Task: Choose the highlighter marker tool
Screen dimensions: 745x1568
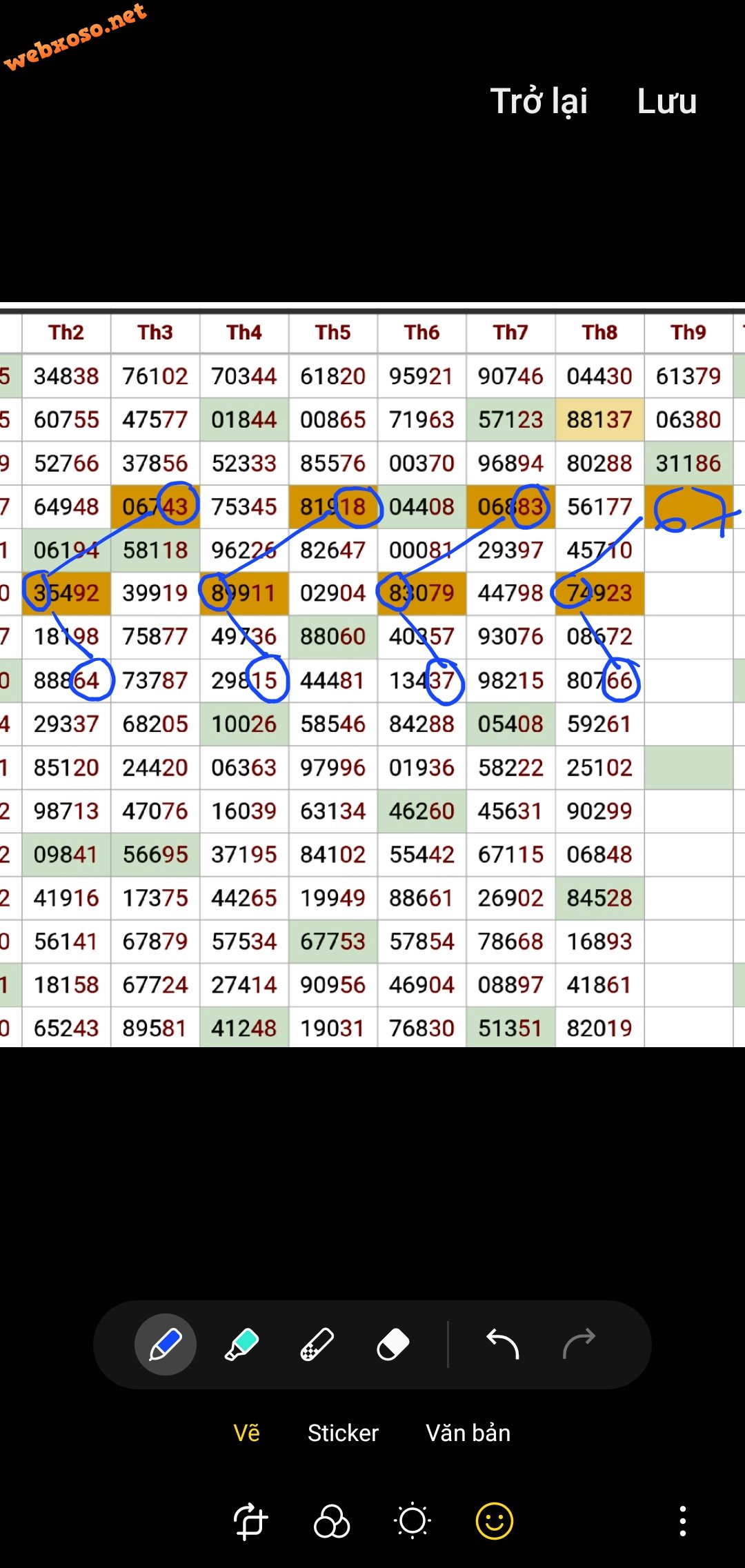Action: pyautogui.click(x=241, y=1344)
